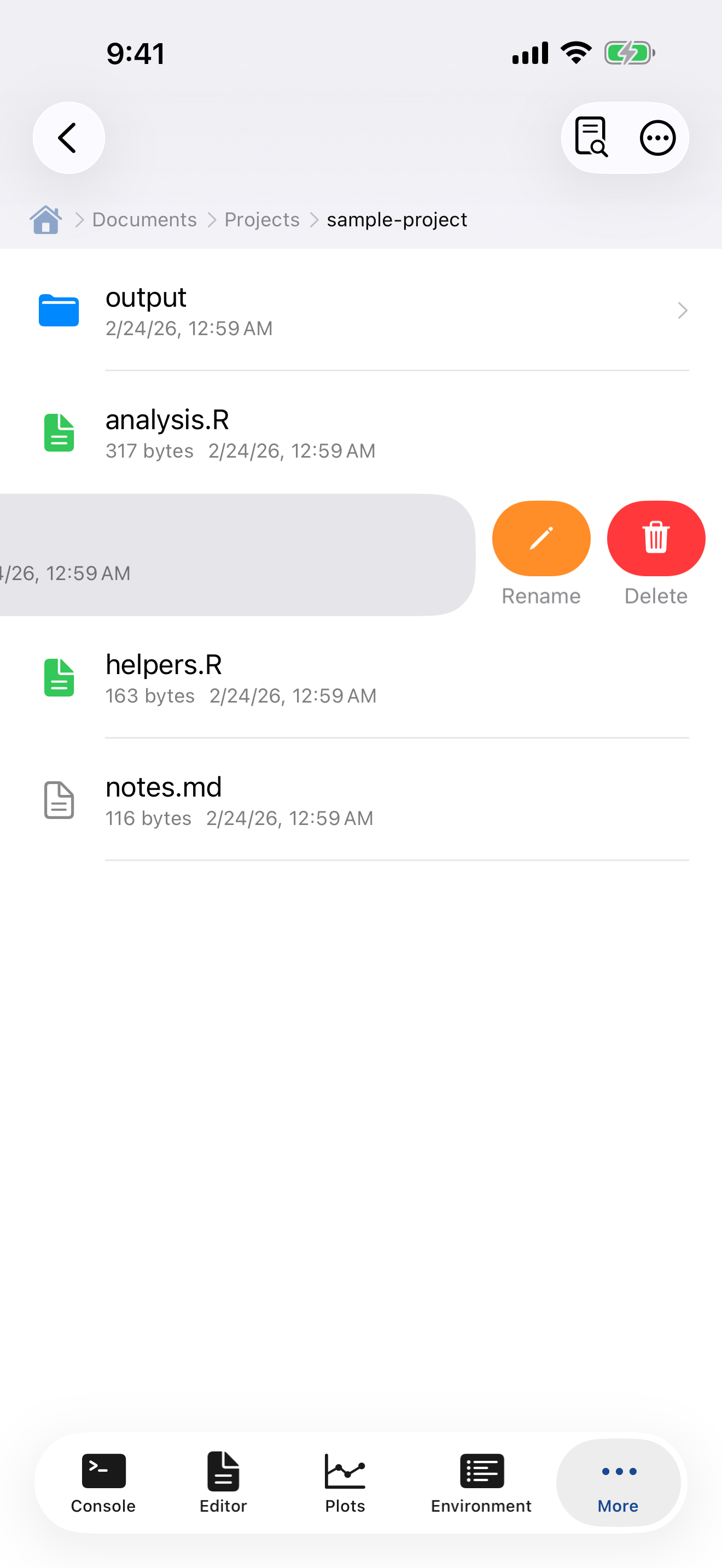Viewport: 722px width, 1568px height.
Task: Tap Rename on the swiped file
Action: tap(540, 538)
